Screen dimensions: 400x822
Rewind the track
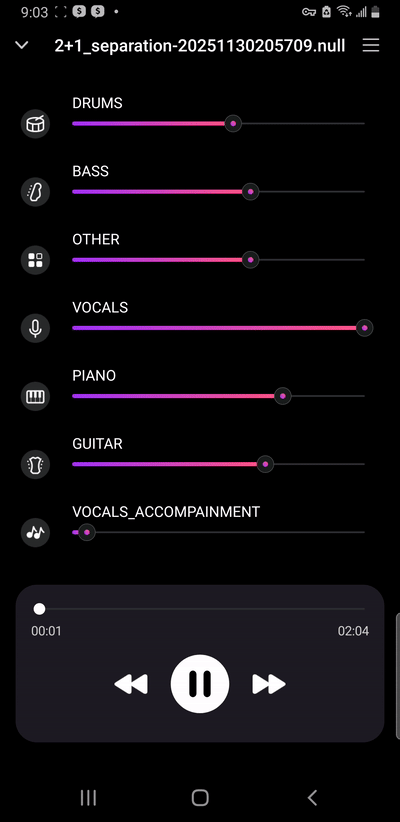131,684
